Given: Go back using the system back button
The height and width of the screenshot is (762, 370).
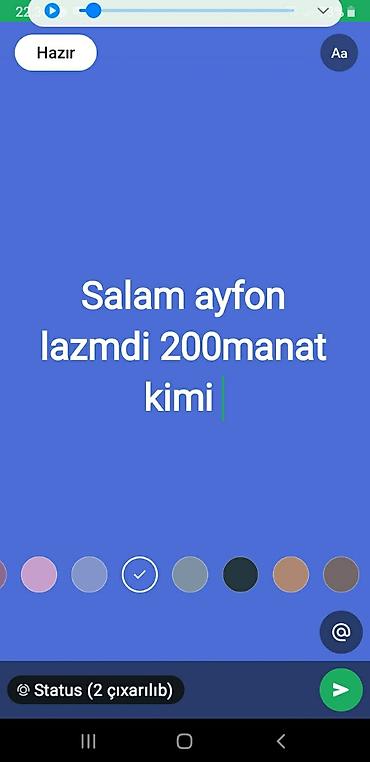Looking at the screenshot, I should (281, 741).
